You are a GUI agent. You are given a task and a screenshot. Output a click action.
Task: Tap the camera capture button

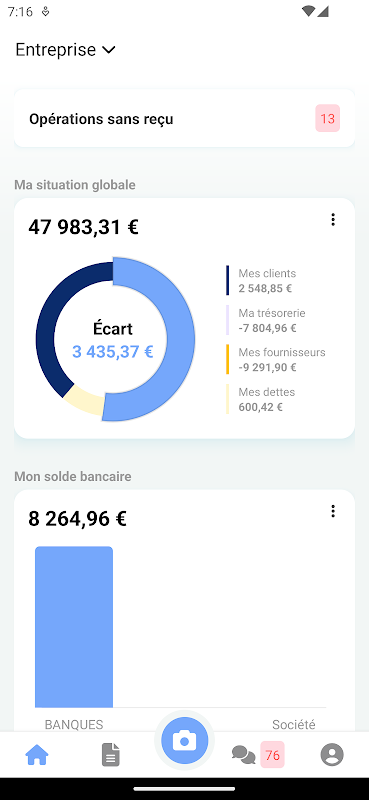click(184, 741)
